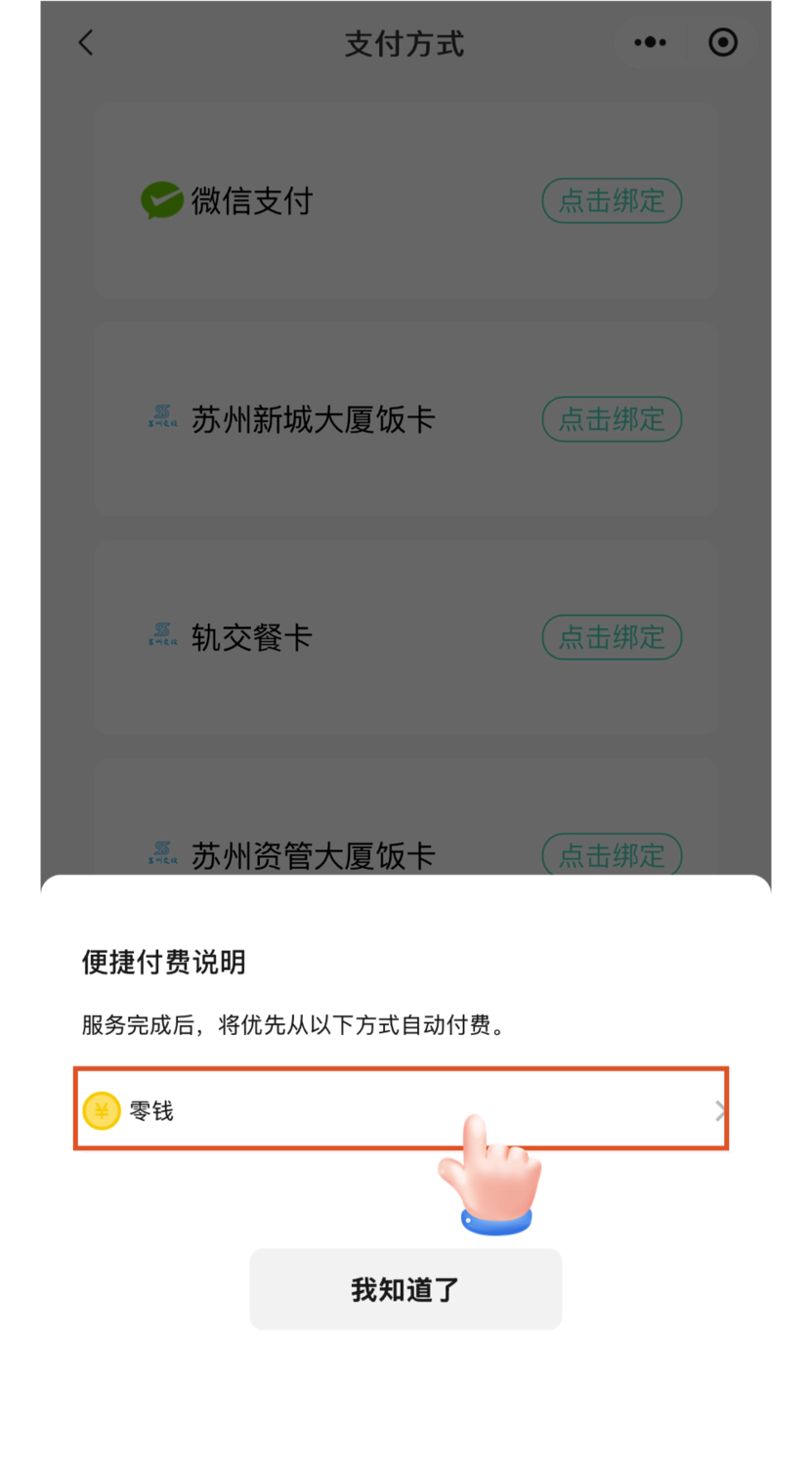The image size is (812, 1466).
Task: Close the mini program via circle icon
Action: 723,43
